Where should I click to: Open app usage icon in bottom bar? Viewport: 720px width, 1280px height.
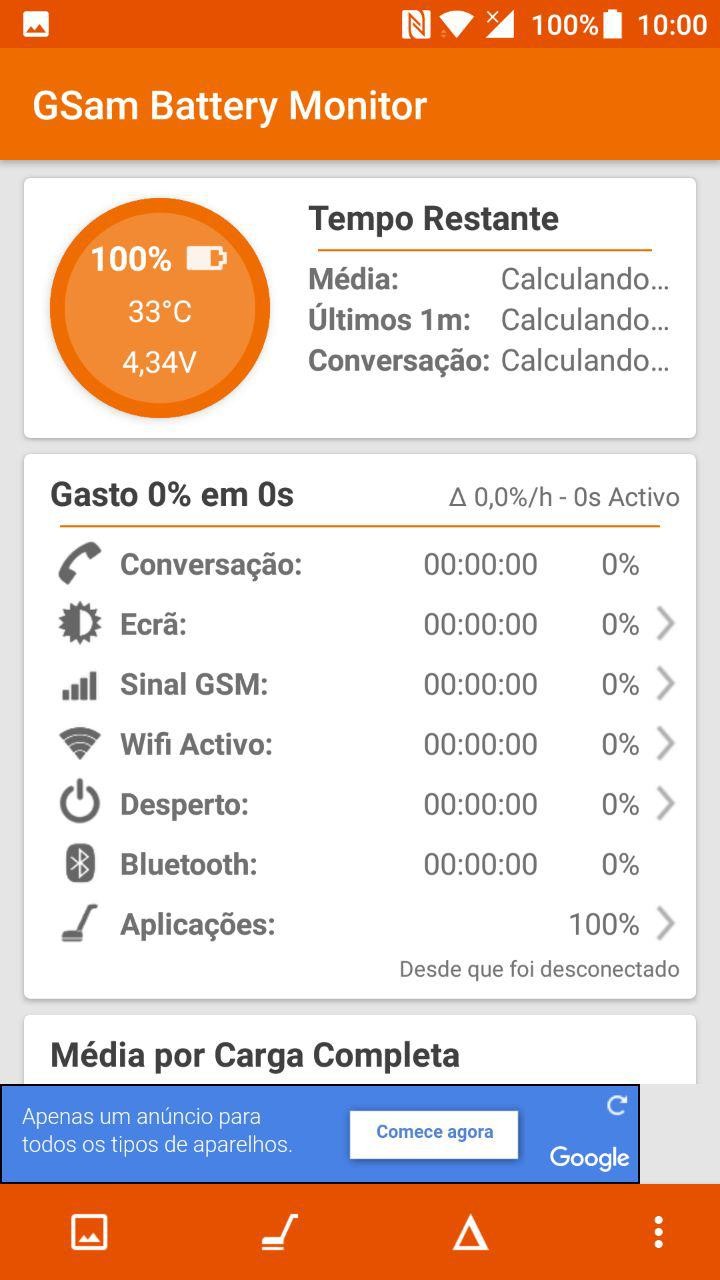(x=279, y=1232)
